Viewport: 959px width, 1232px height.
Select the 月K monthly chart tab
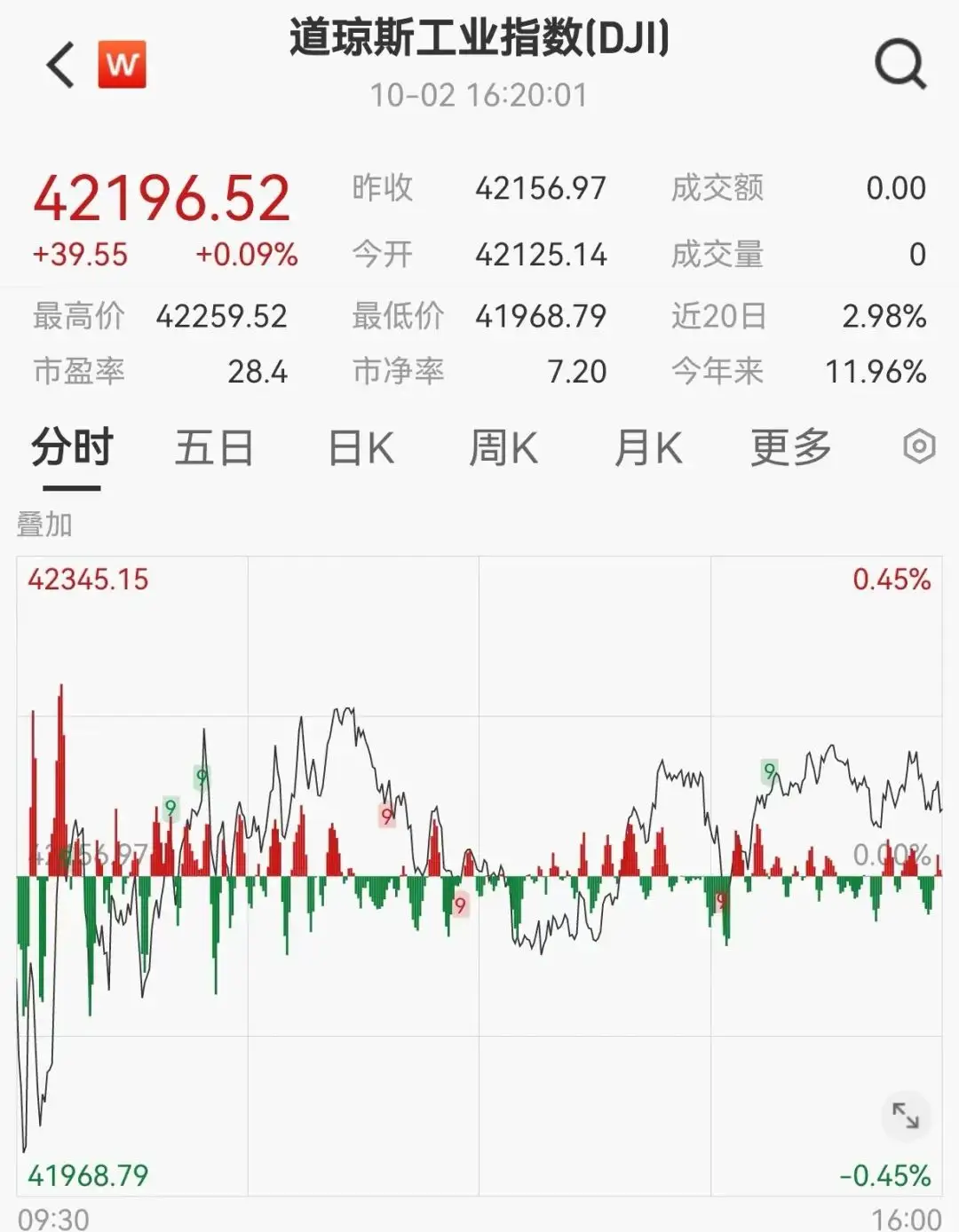[648, 448]
